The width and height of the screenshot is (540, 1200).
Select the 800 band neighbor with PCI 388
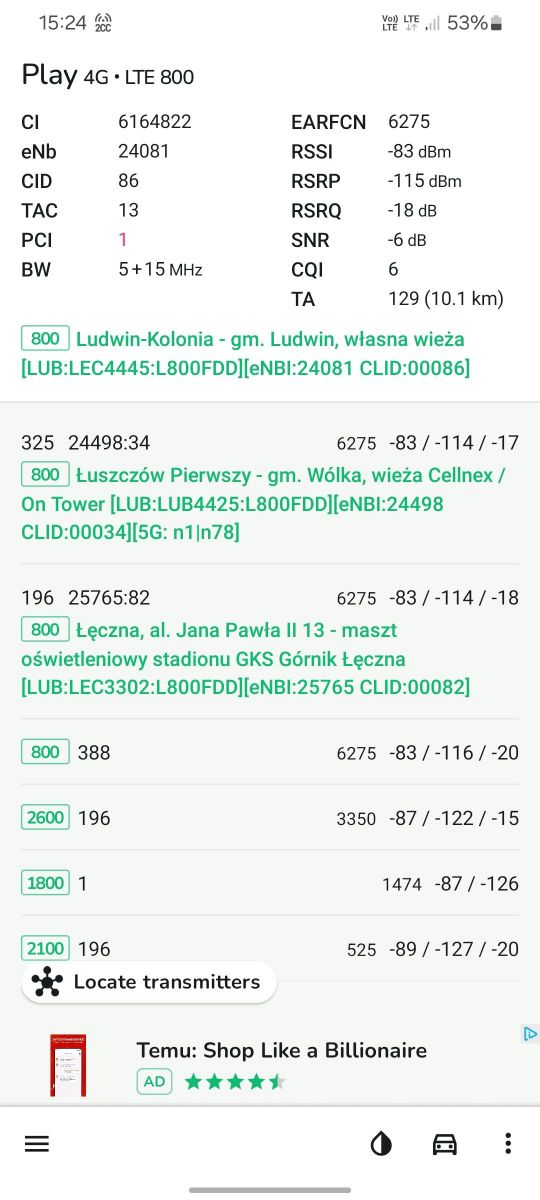[270, 752]
